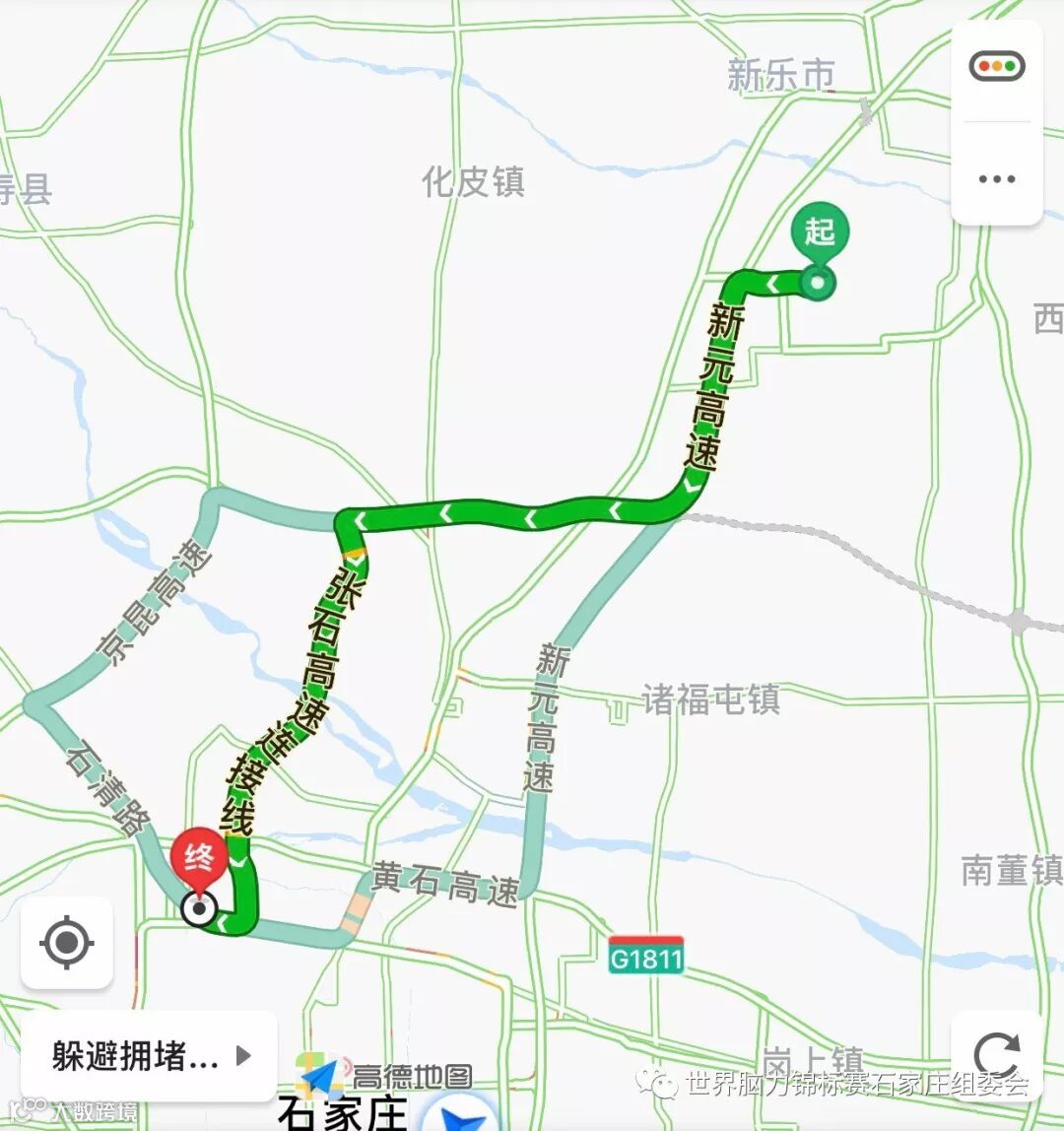Screen dimensions: 1064x1131
Task: Toggle the traffic light layer
Action: click(996, 68)
